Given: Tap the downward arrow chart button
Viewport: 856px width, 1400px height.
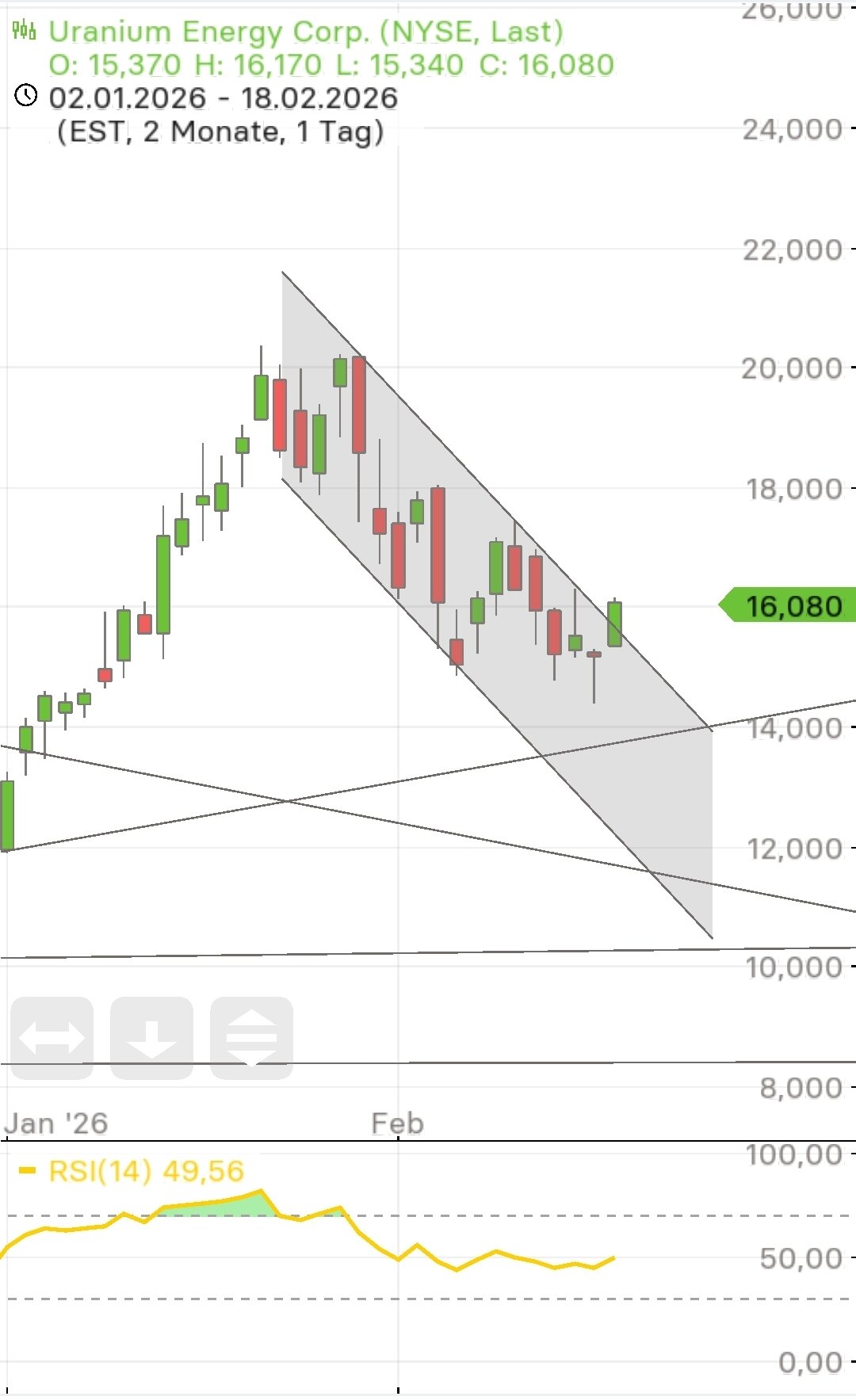Looking at the screenshot, I should [x=152, y=1038].
